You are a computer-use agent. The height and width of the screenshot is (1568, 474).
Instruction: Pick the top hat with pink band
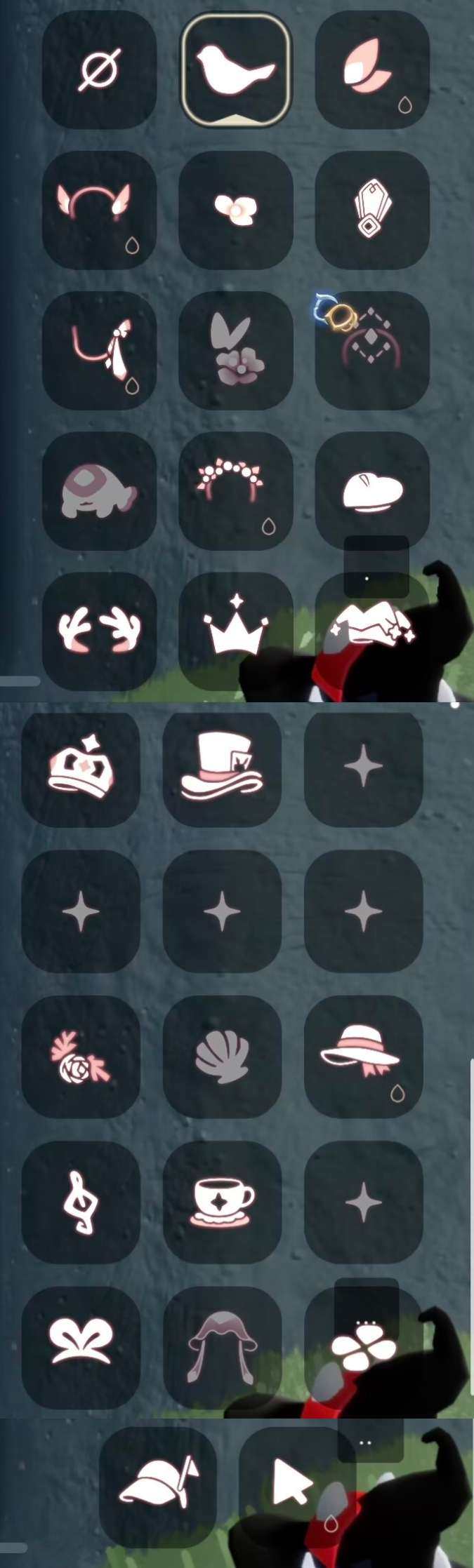[x=222, y=768]
